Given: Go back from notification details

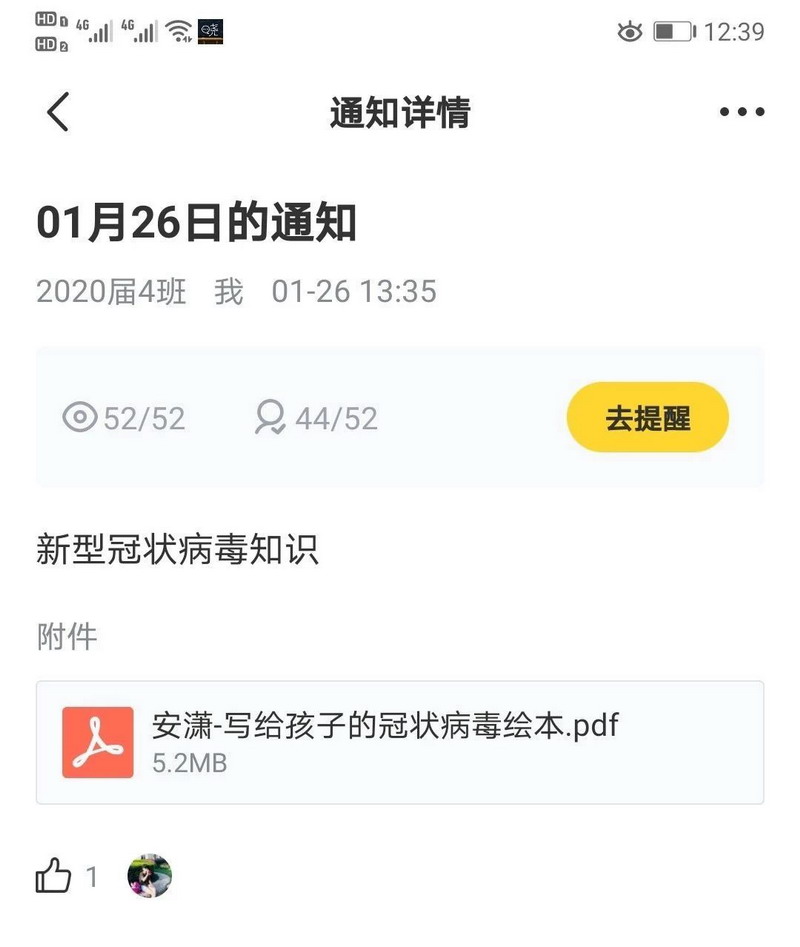Looking at the screenshot, I should [58, 112].
